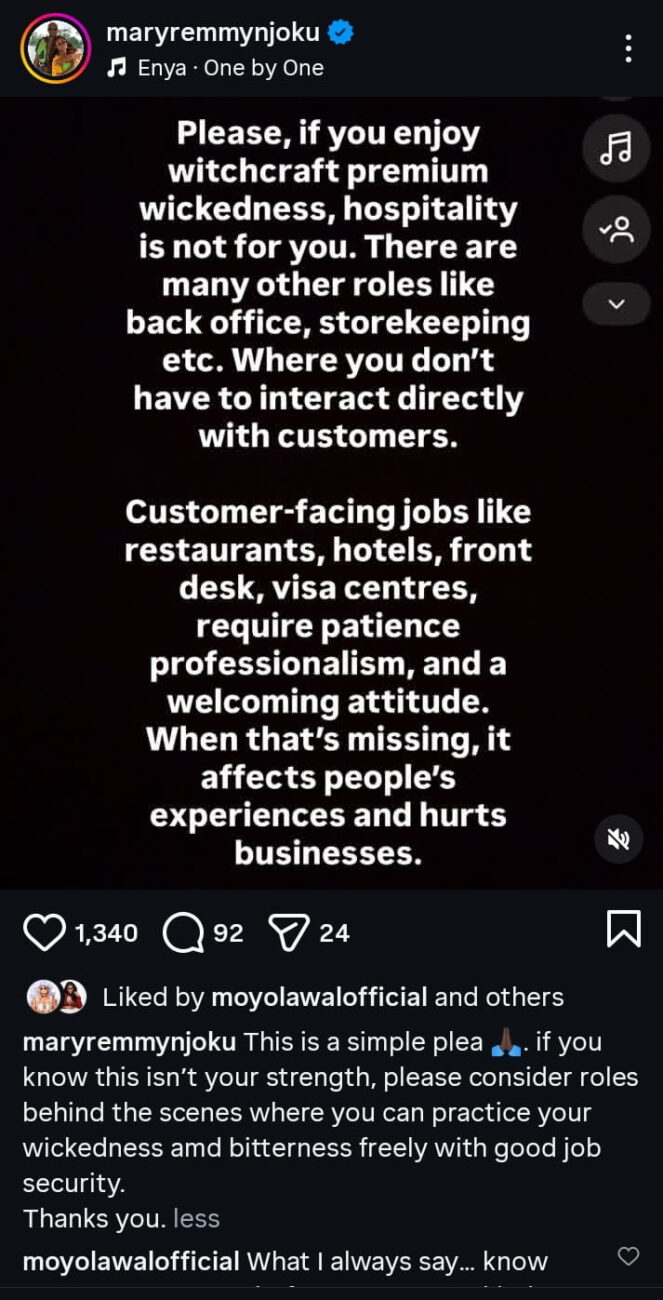Open moyolawalofficial's profile from the comment

(130, 1262)
